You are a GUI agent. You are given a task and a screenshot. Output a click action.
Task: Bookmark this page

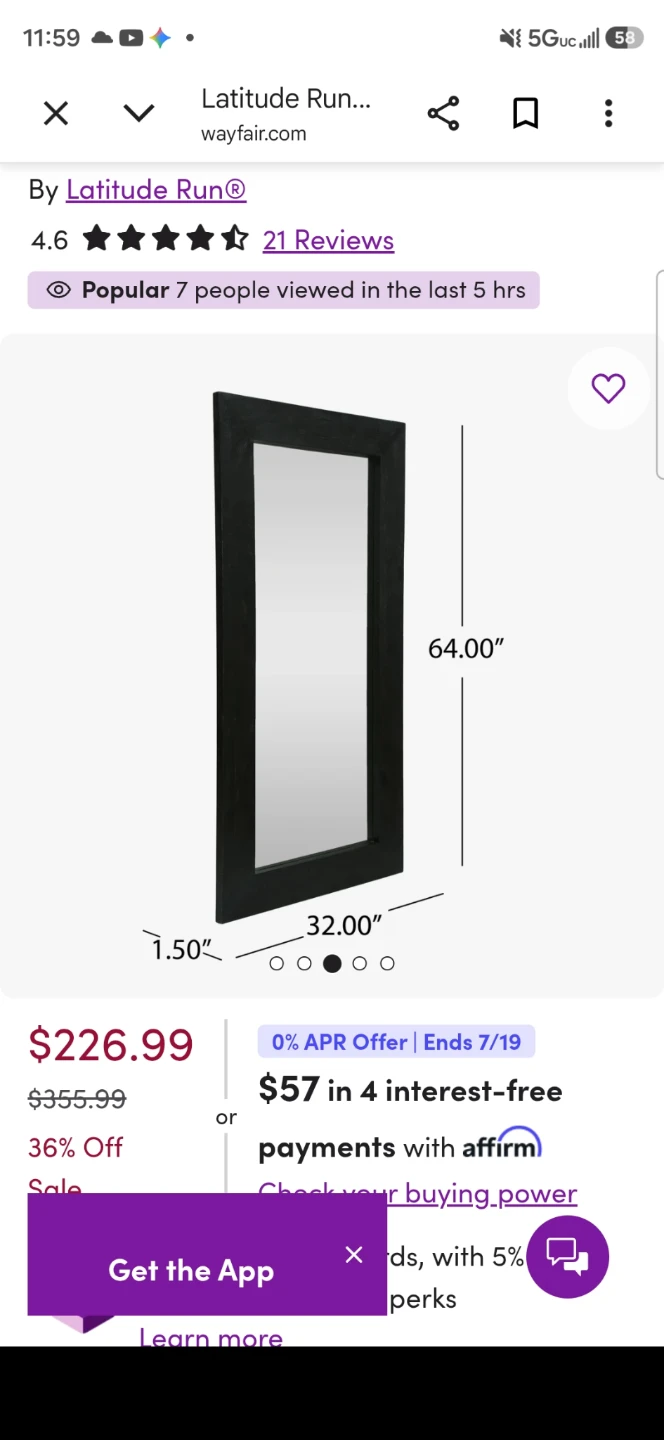[x=526, y=114]
